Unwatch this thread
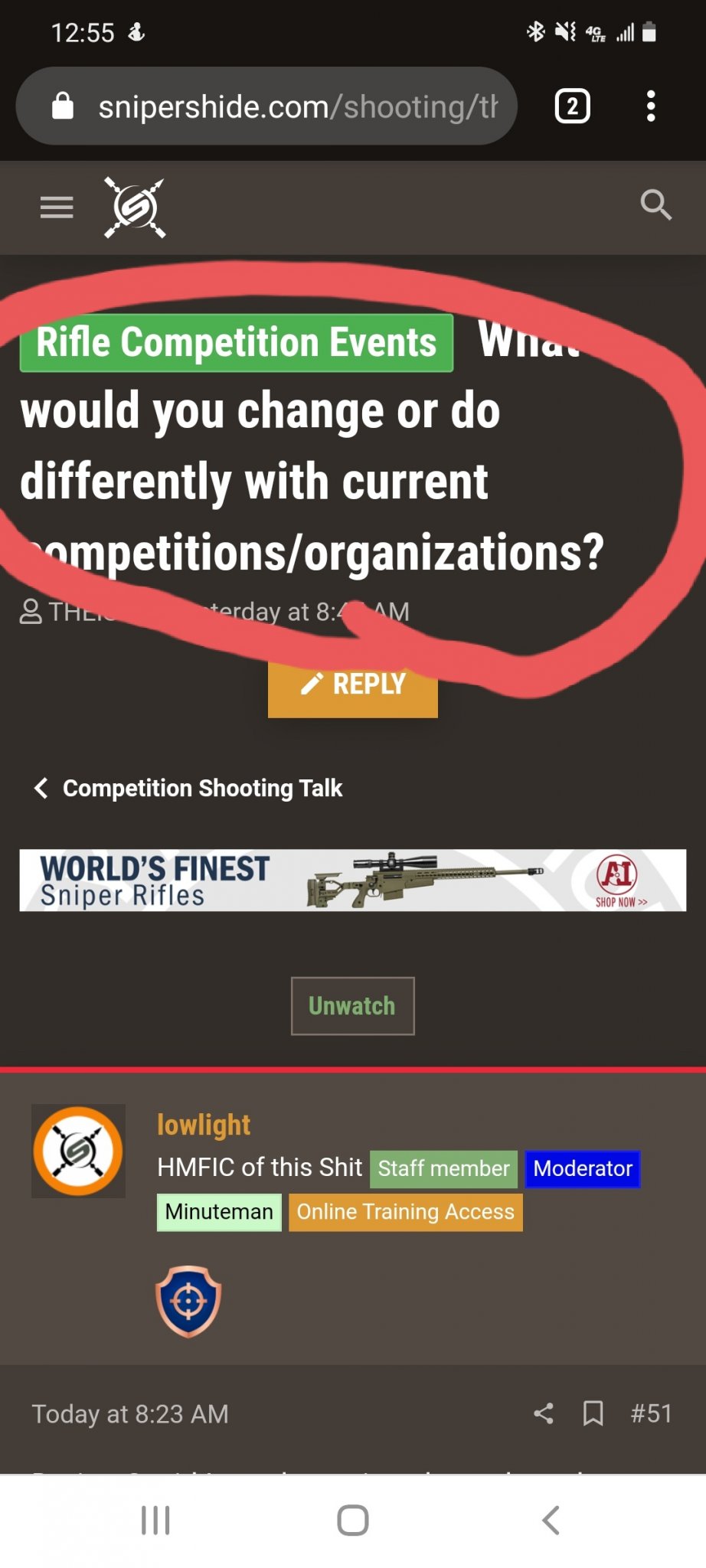The width and height of the screenshot is (706, 1568). (352, 1006)
